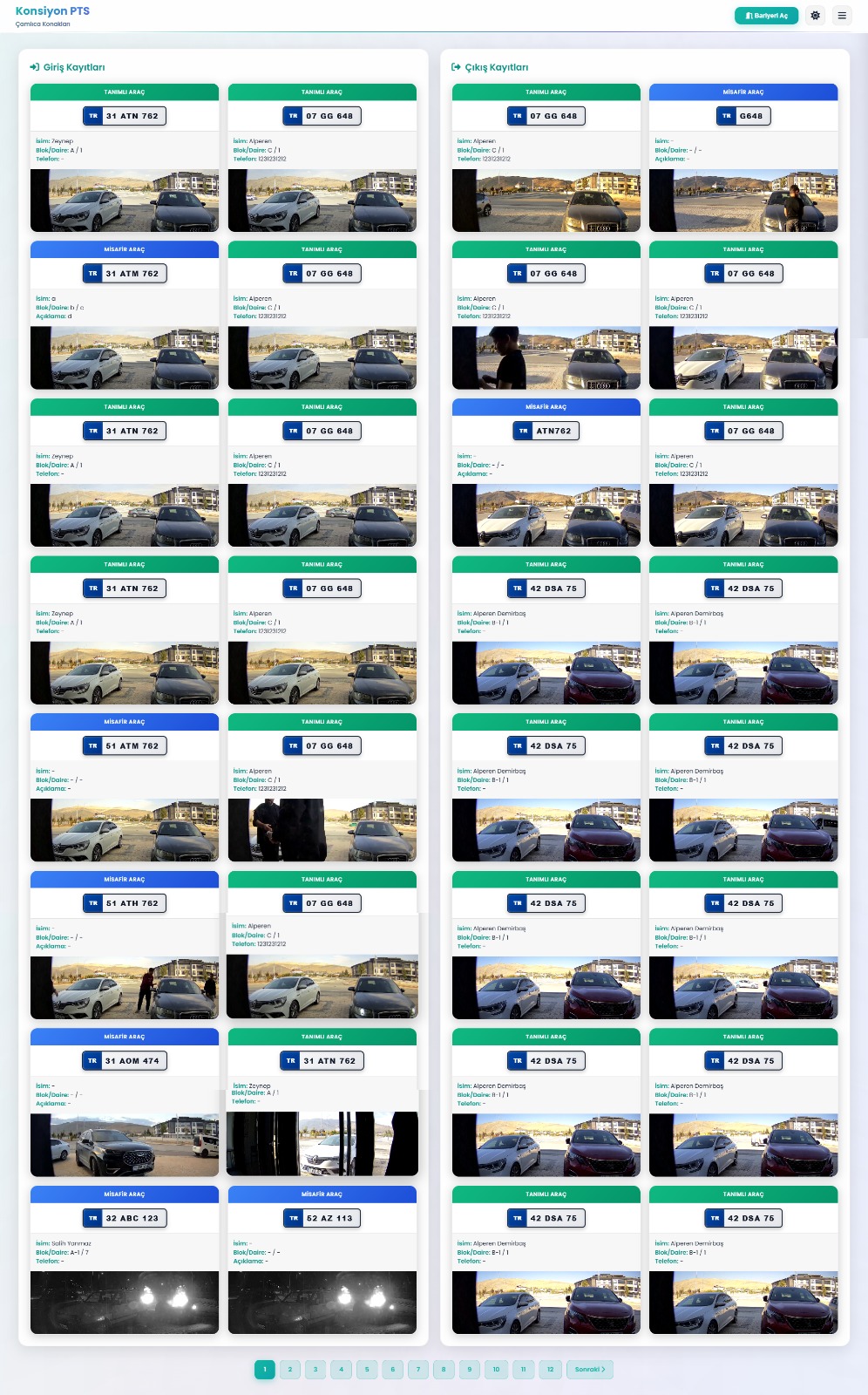Open exit card with plate G648
This screenshot has width=868, height=1395.
click(x=743, y=158)
